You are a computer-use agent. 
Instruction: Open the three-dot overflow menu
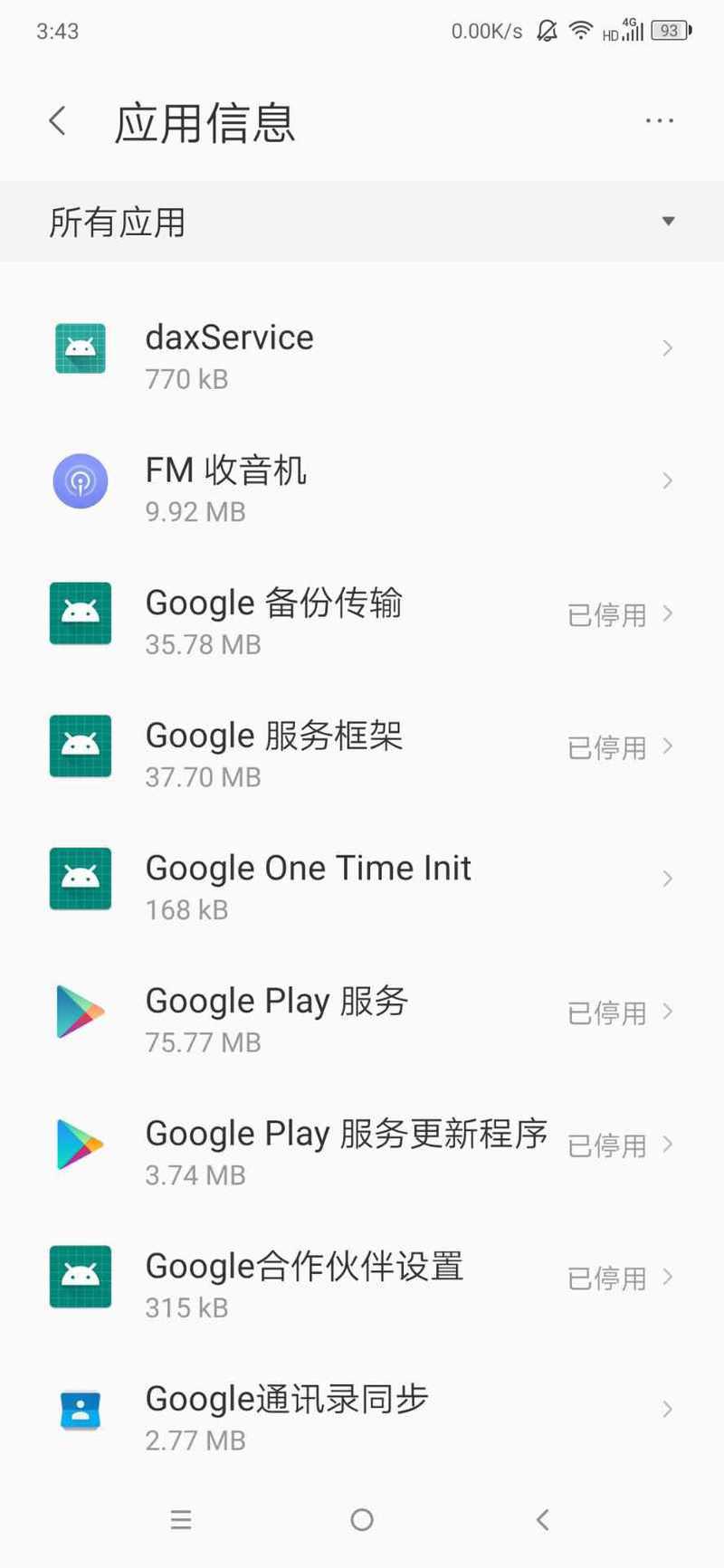click(660, 120)
